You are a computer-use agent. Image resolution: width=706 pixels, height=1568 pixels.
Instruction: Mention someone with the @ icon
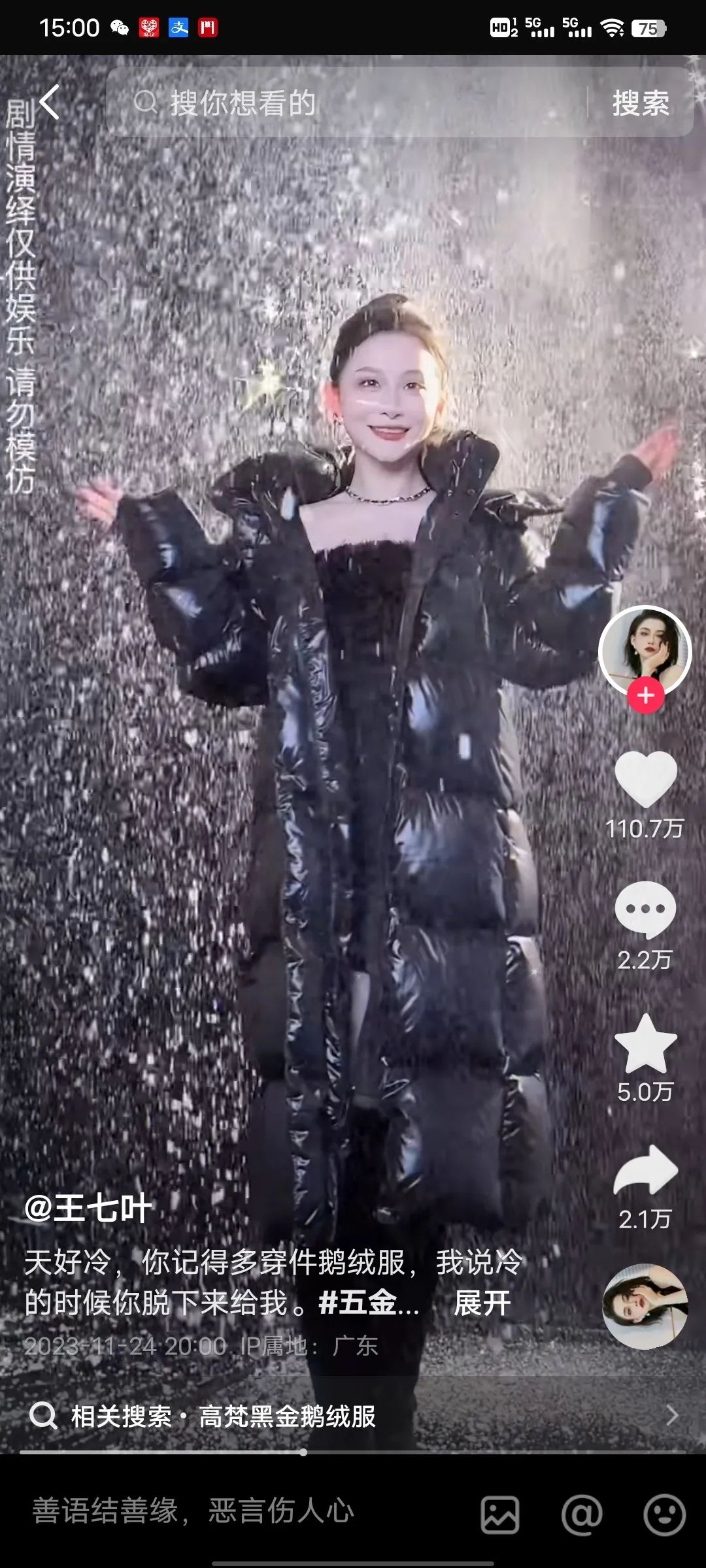582,1514
